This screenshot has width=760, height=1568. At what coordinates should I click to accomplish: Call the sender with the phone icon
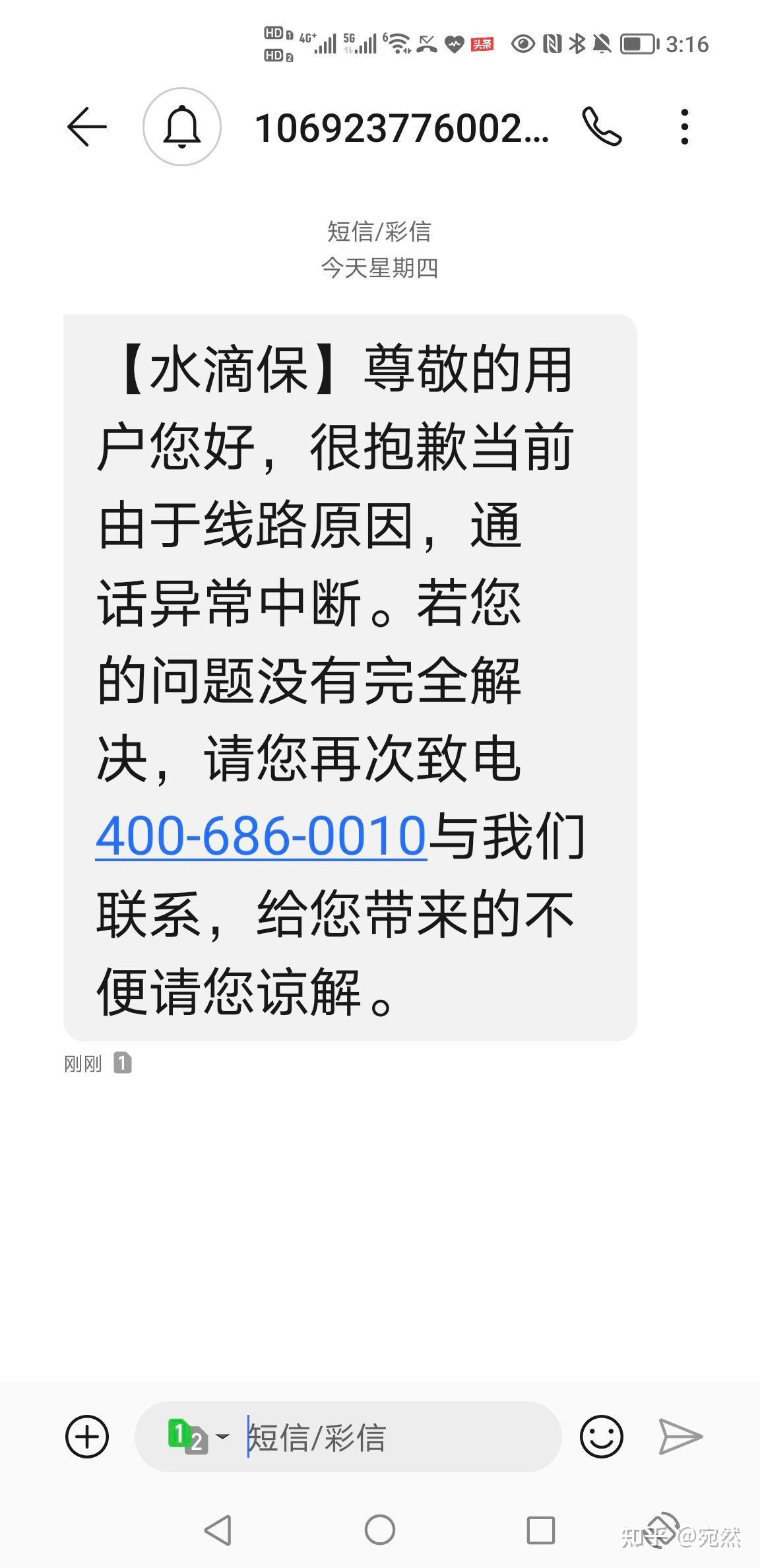pyautogui.click(x=602, y=127)
